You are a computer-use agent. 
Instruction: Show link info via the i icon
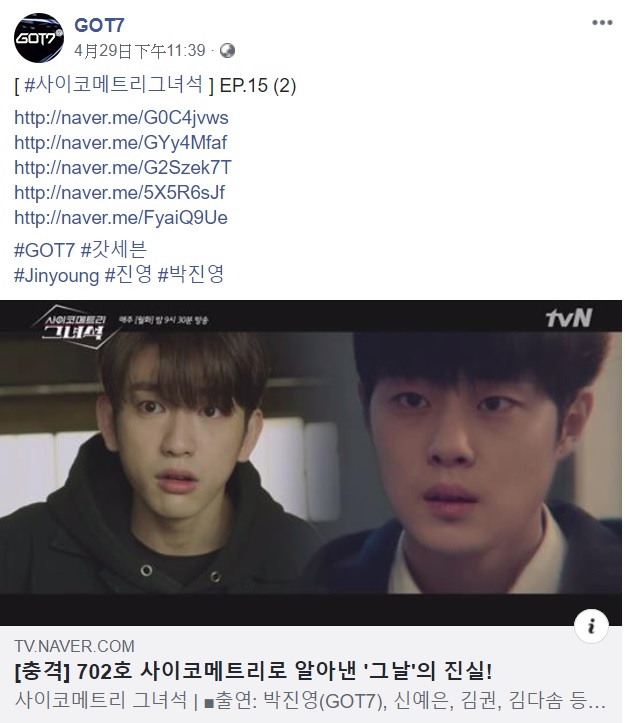click(x=591, y=626)
